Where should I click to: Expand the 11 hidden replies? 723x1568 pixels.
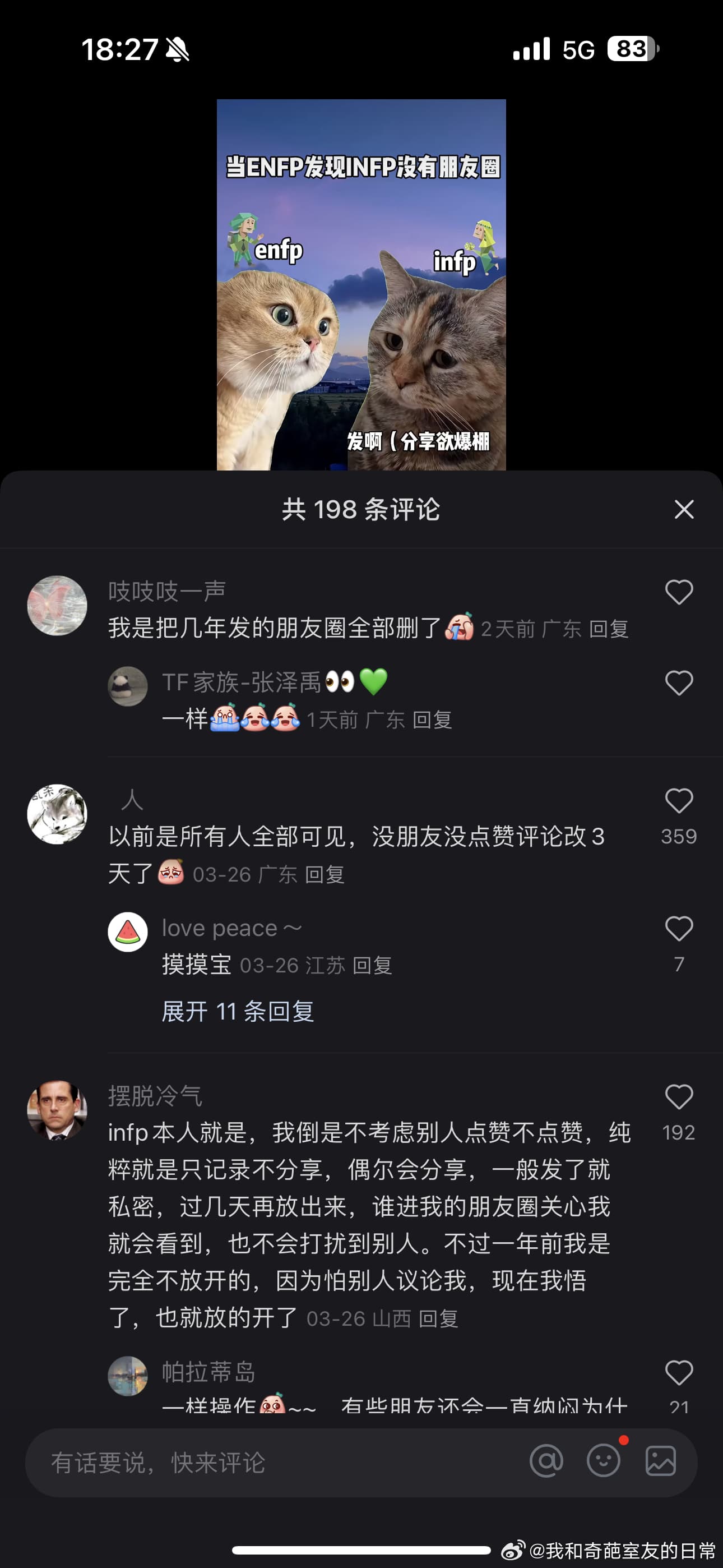click(x=237, y=1012)
